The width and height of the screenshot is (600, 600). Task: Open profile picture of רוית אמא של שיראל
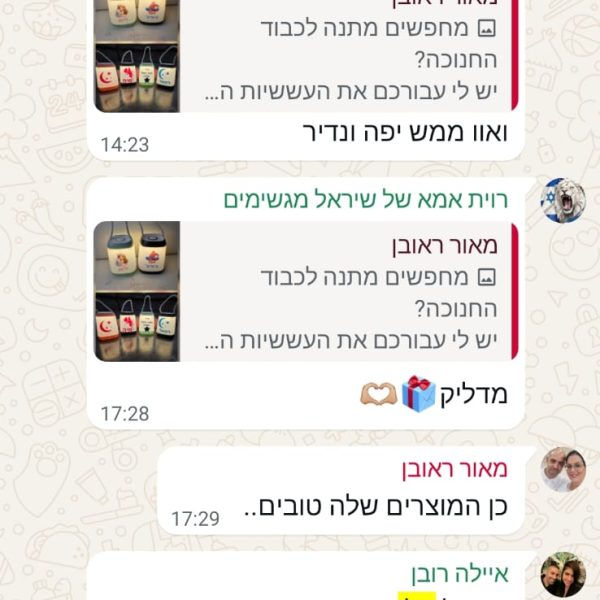tap(563, 201)
